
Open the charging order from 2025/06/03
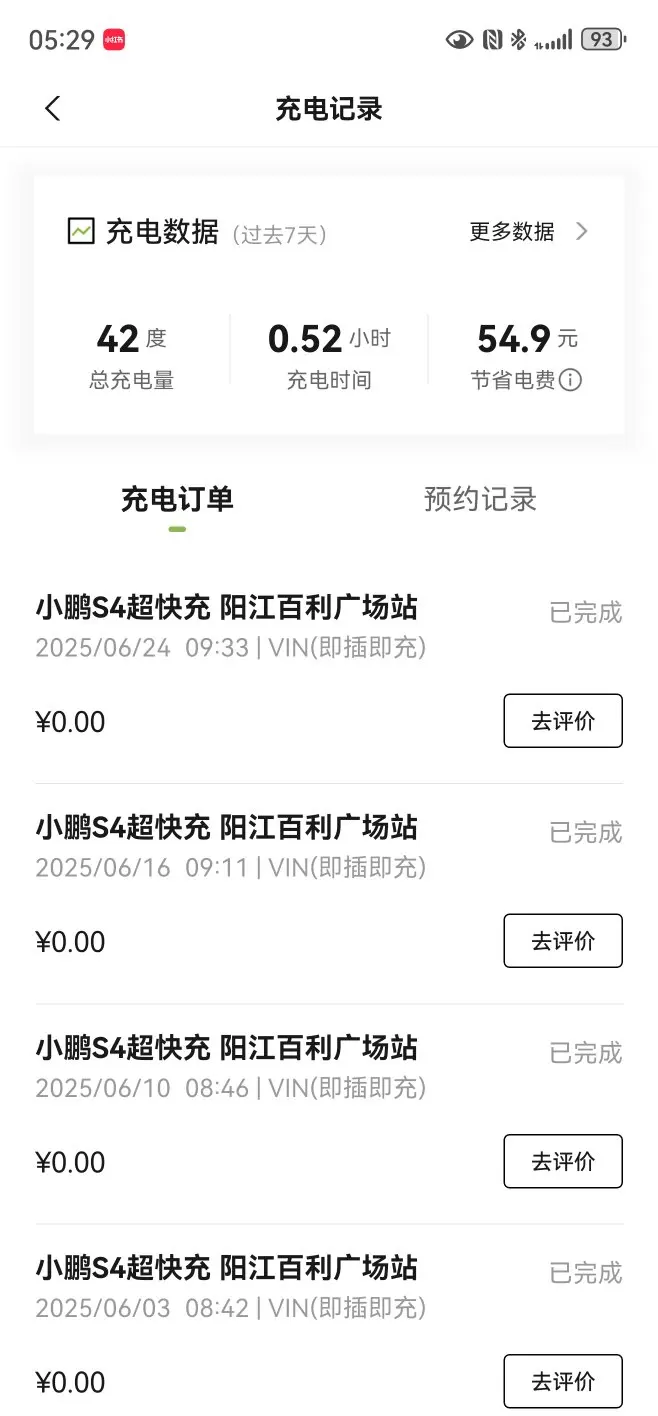pyautogui.click(x=226, y=1287)
